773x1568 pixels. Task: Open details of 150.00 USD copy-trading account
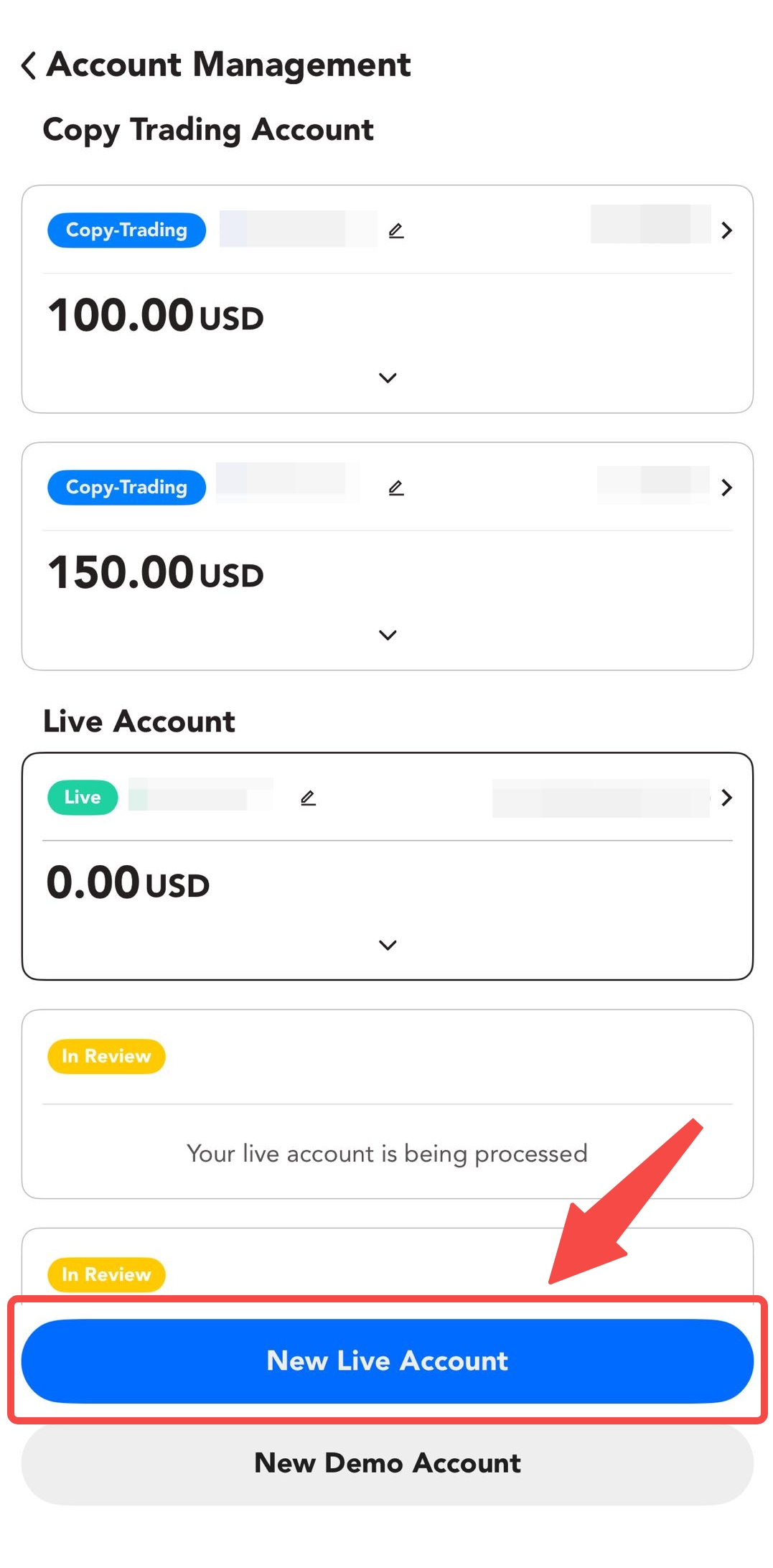(x=726, y=488)
